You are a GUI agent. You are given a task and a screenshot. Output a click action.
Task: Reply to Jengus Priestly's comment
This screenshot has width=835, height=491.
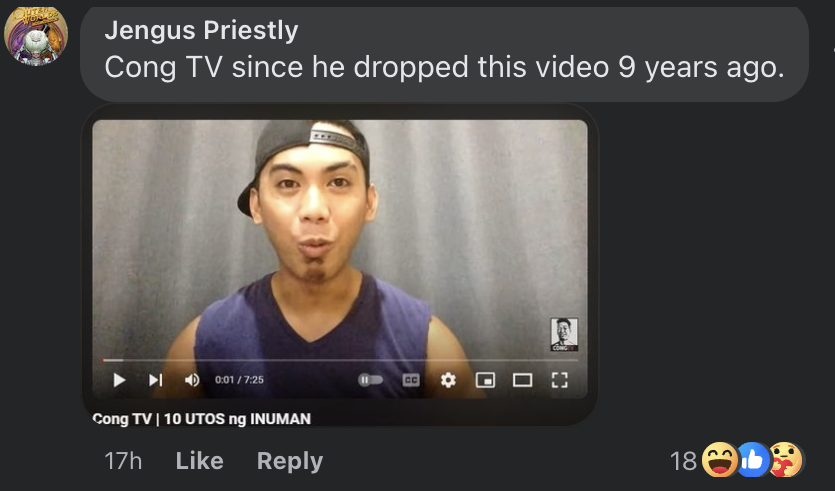coord(289,461)
